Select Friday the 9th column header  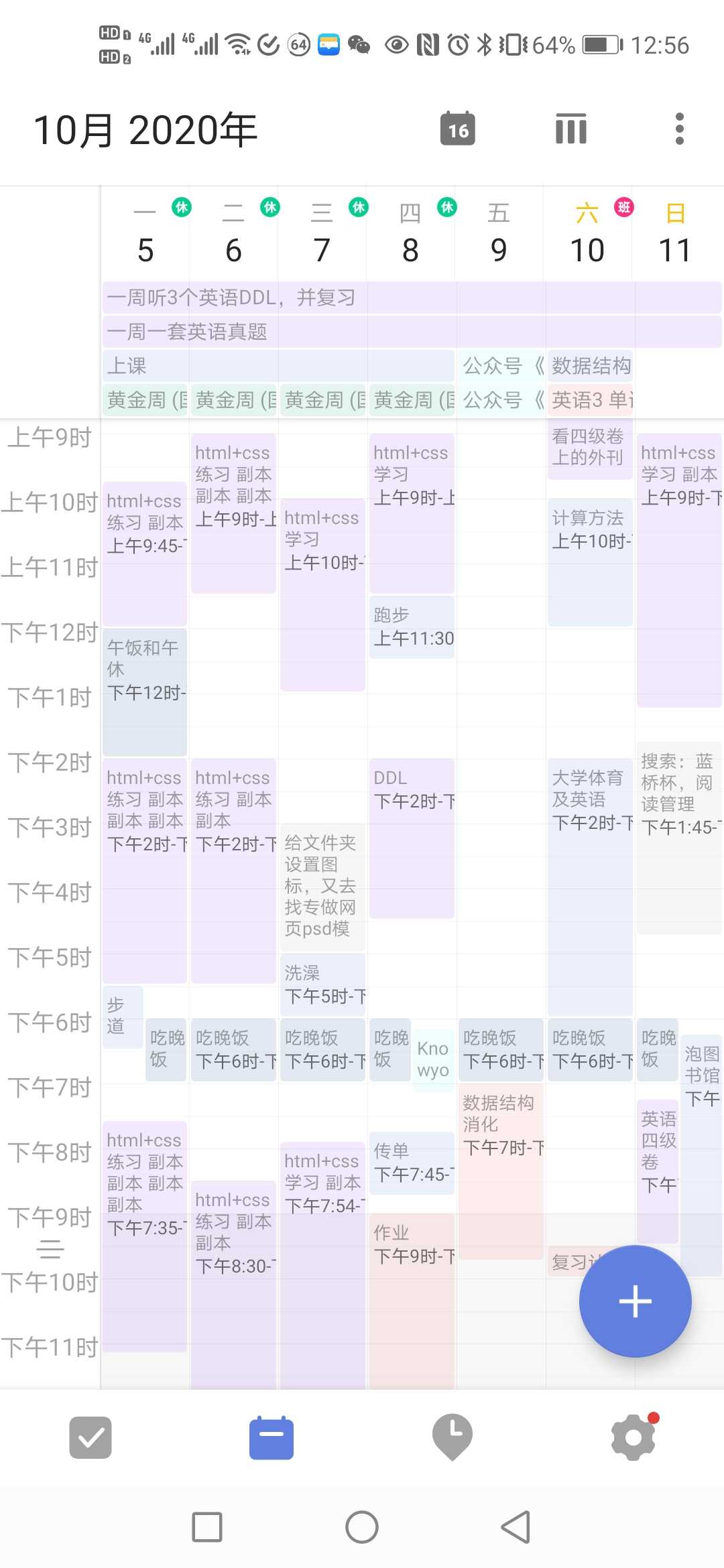point(499,235)
